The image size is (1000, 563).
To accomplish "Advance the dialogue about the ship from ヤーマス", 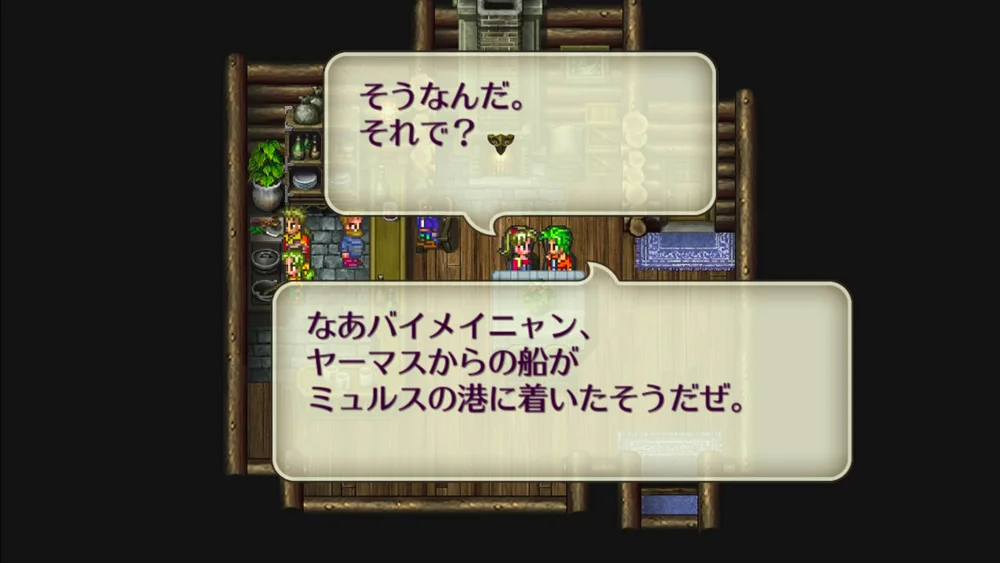I will pyautogui.click(x=561, y=380).
